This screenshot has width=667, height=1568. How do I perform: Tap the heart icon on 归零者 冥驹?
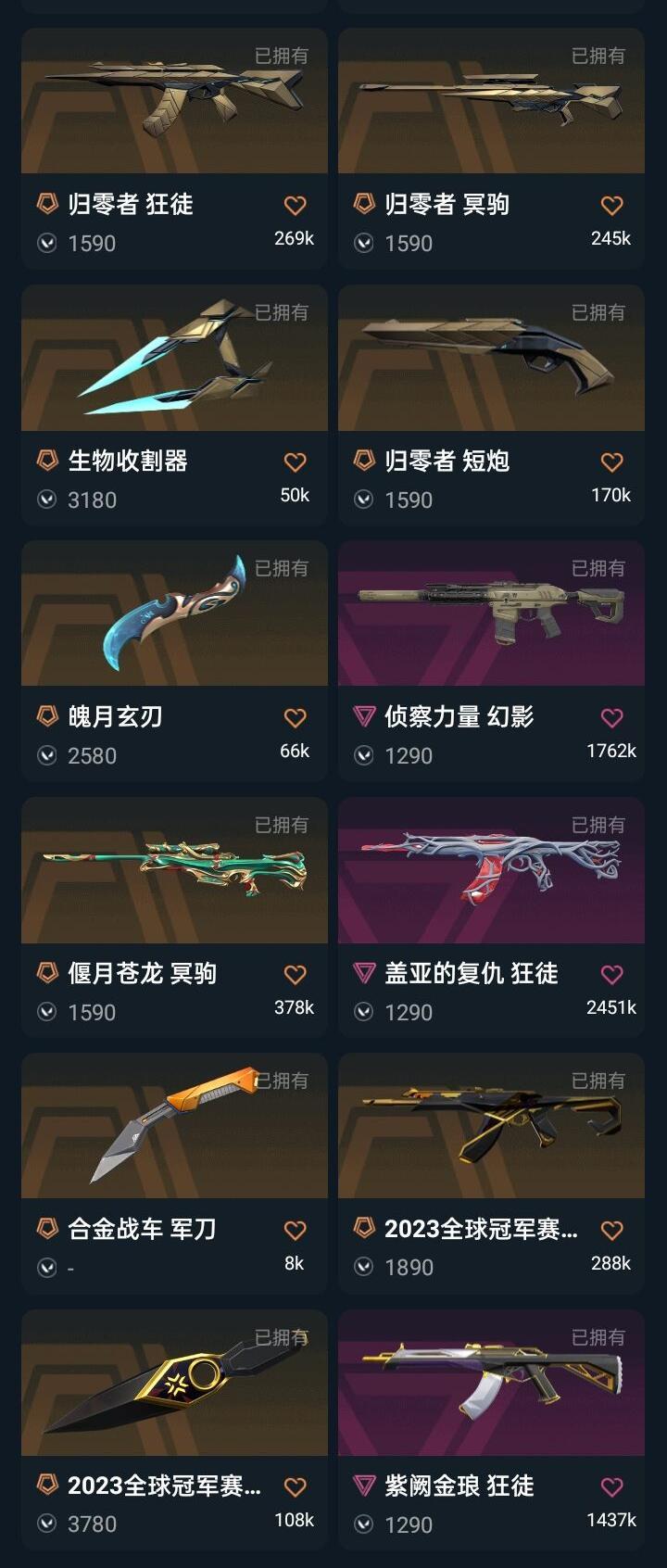click(611, 206)
